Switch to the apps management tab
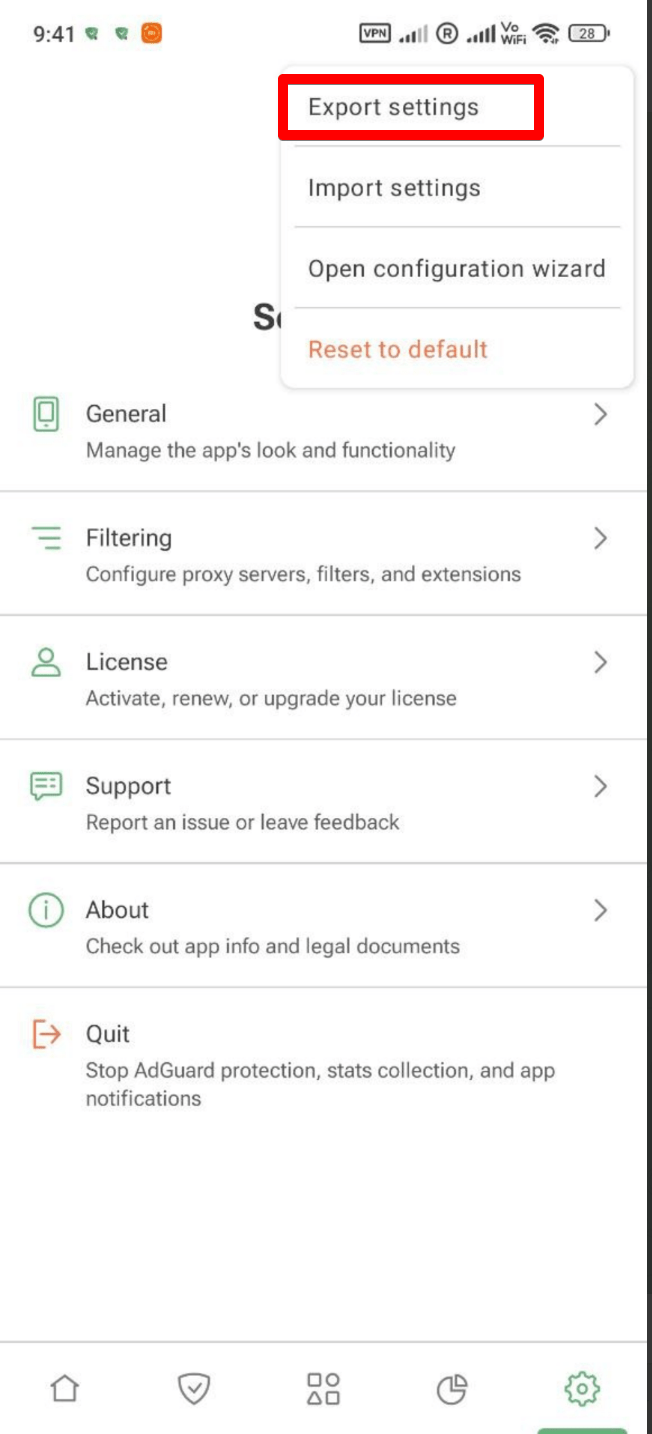Image resolution: width=652 pixels, height=1434 pixels. coord(323,1388)
